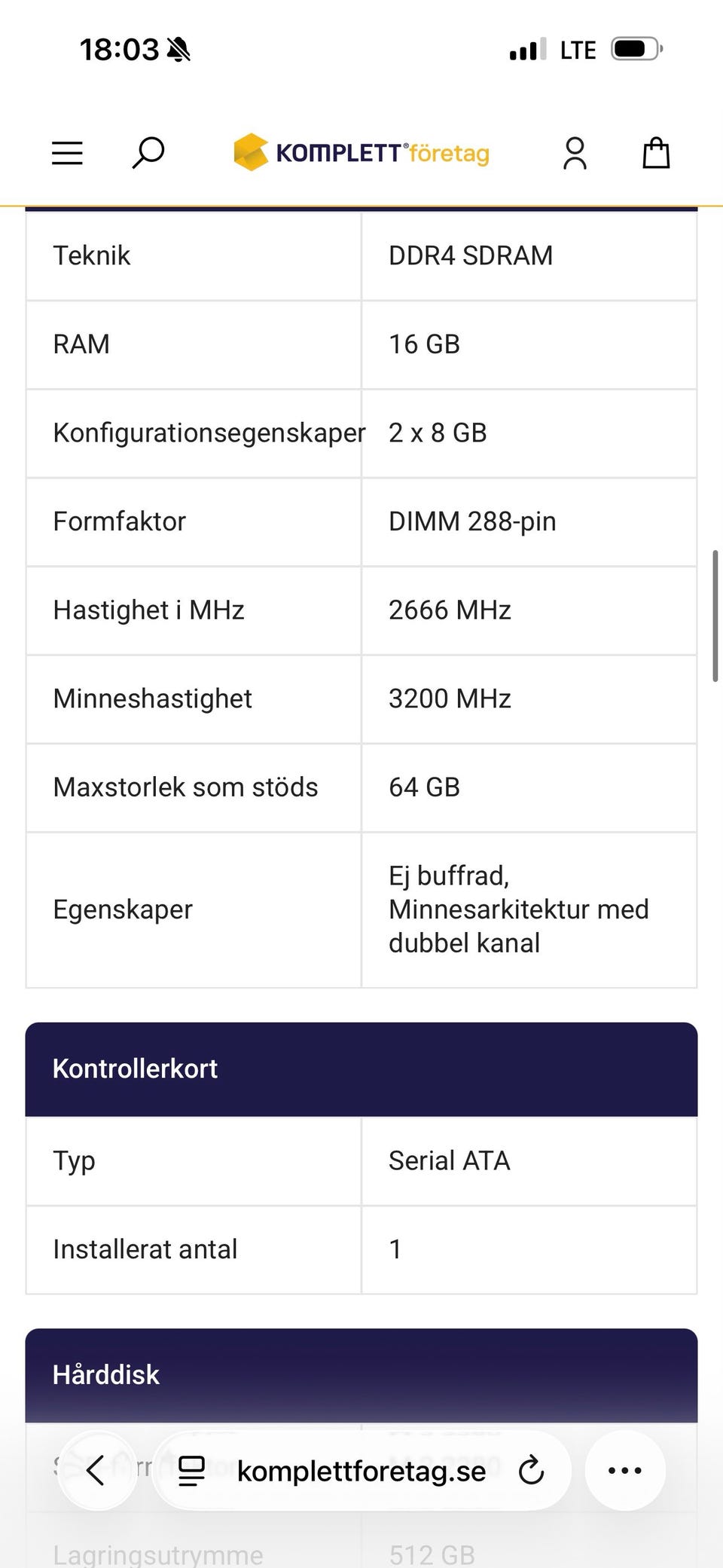Image resolution: width=723 pixels, height=1568 pixels.
Task: Go to Komplett företag homepage logo
Action: [x=361, y=153]
